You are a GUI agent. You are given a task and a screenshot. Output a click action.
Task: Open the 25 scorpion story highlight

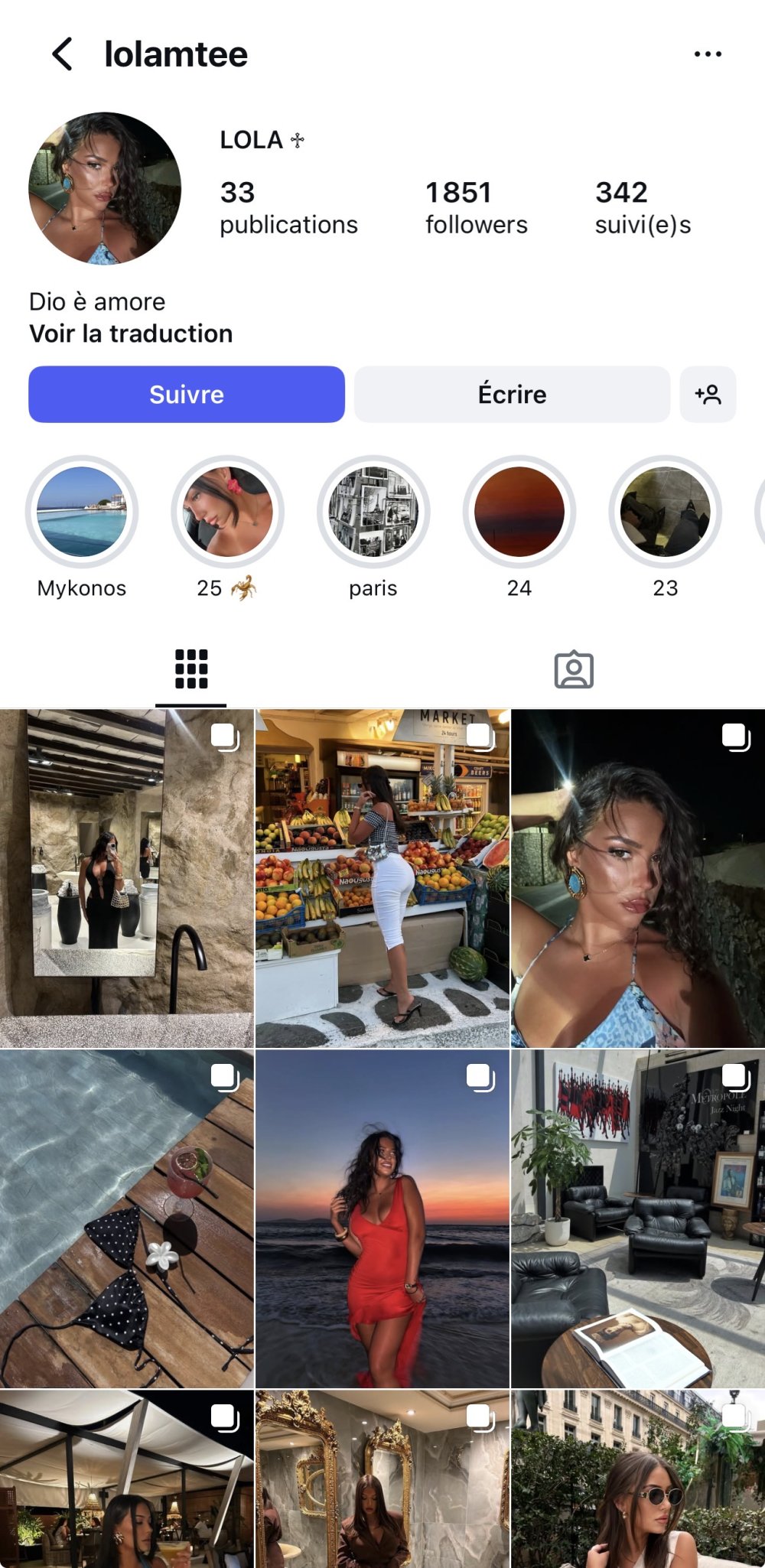click(227, 512)
